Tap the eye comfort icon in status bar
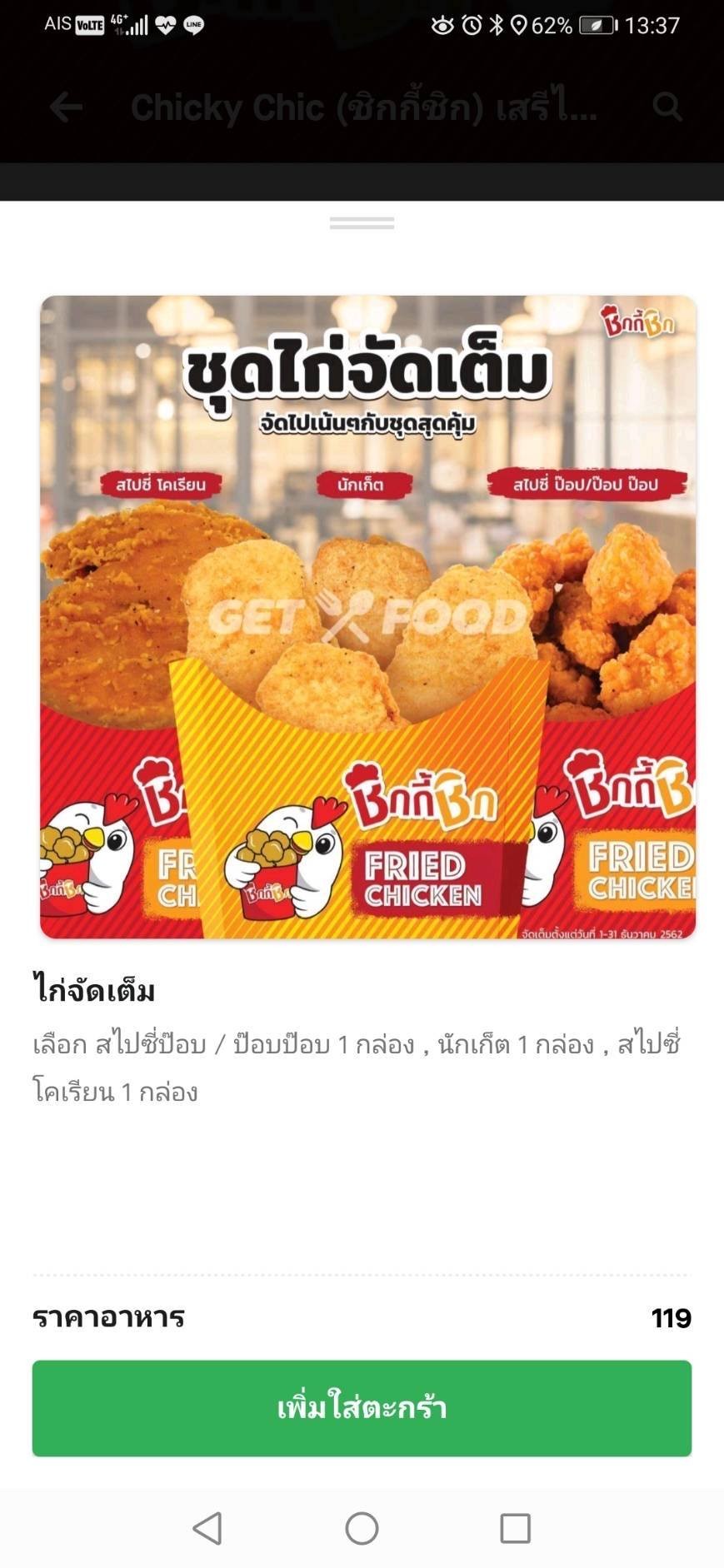This screenshot has height=1568, width=724. (x=442, y=25)
